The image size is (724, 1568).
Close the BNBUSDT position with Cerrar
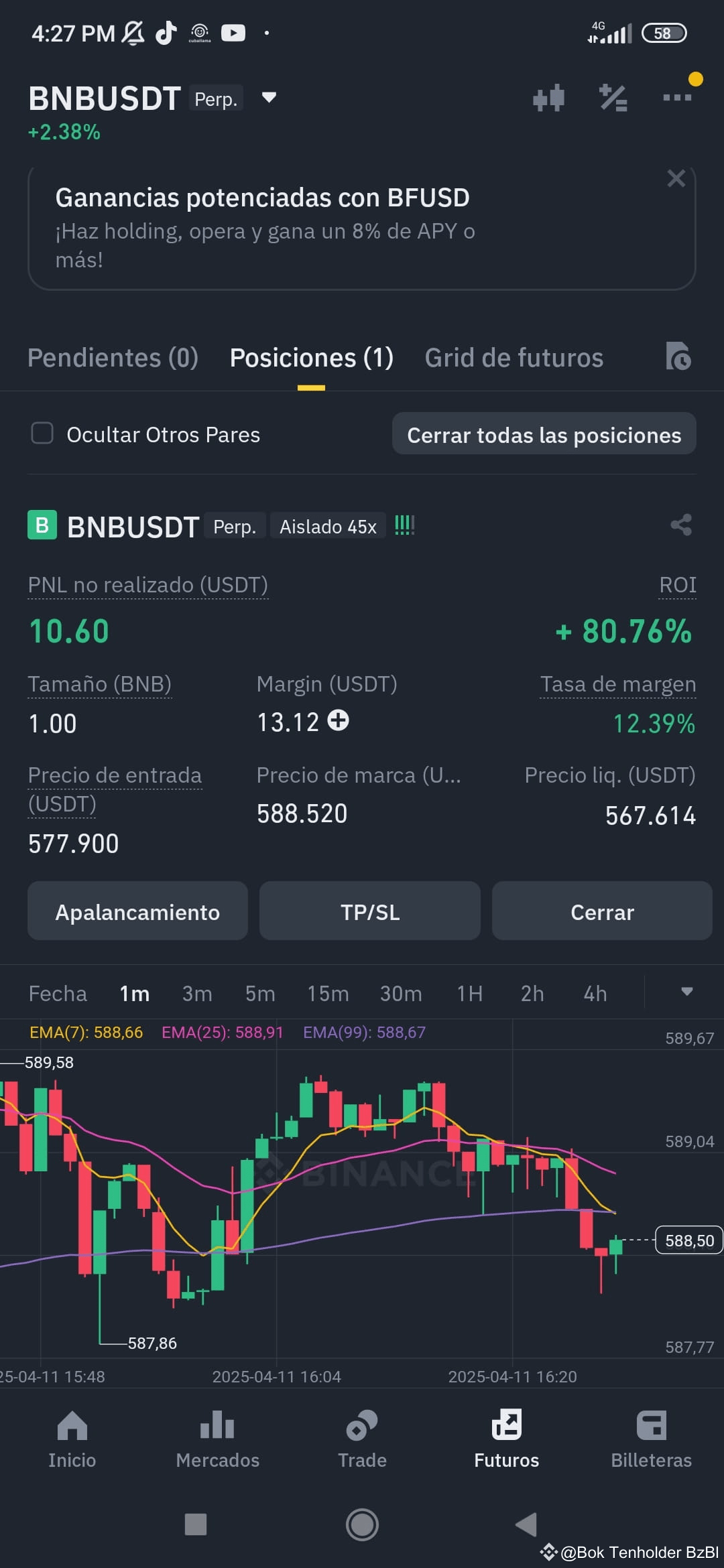601,911
